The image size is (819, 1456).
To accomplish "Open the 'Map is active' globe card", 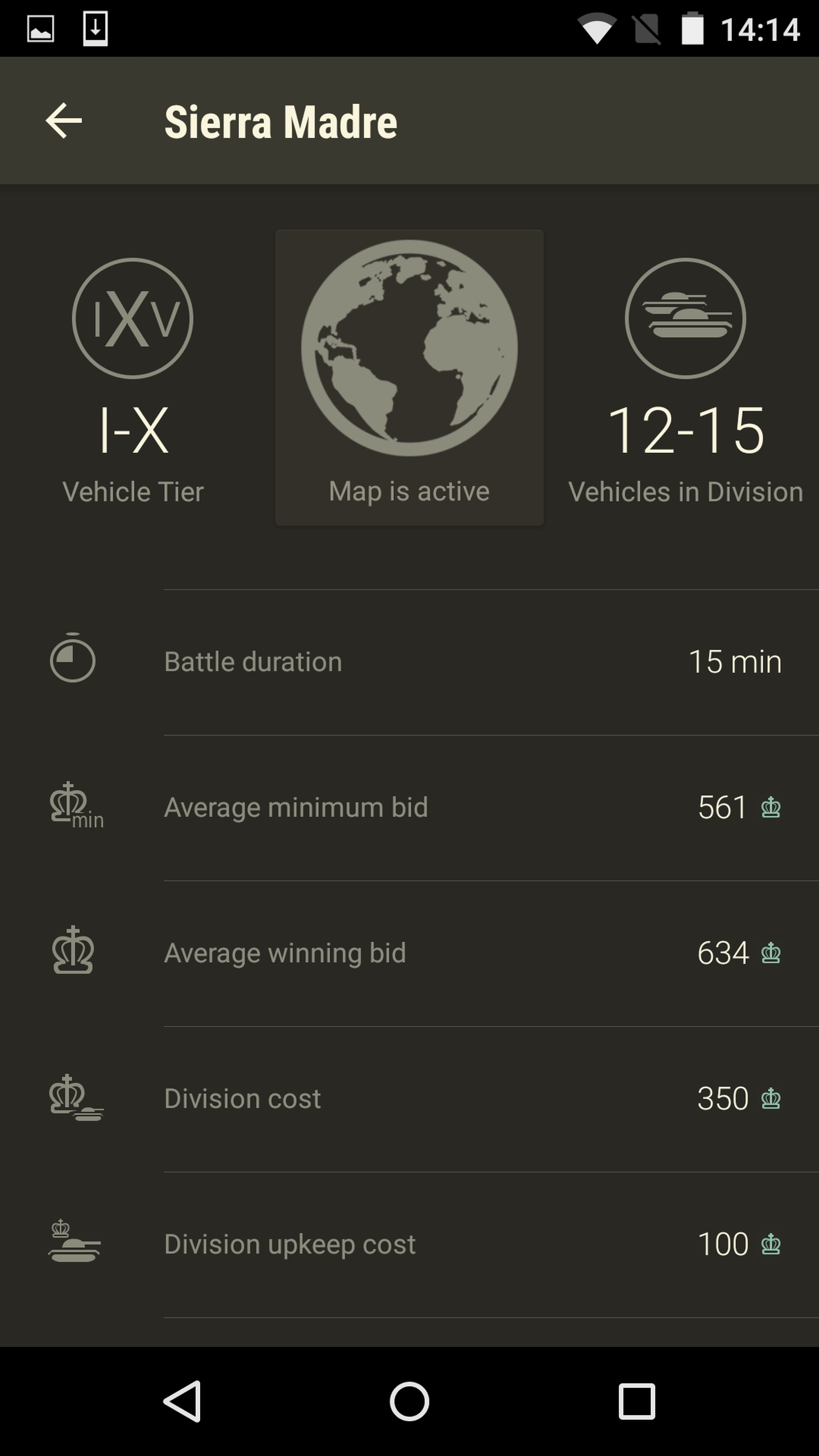I will (409, 378).
